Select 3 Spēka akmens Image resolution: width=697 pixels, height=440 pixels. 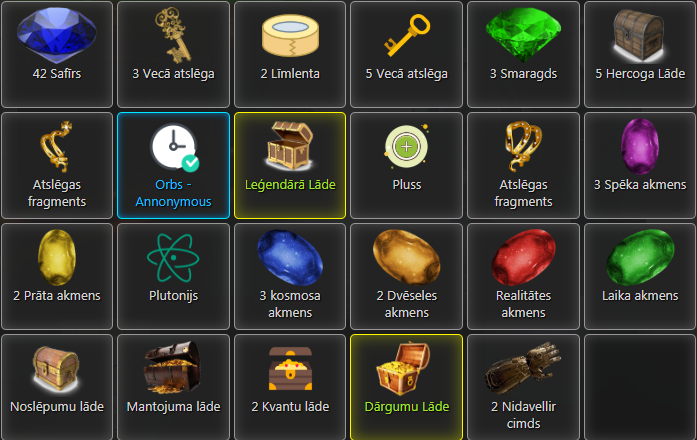click(x=640, y=165)
